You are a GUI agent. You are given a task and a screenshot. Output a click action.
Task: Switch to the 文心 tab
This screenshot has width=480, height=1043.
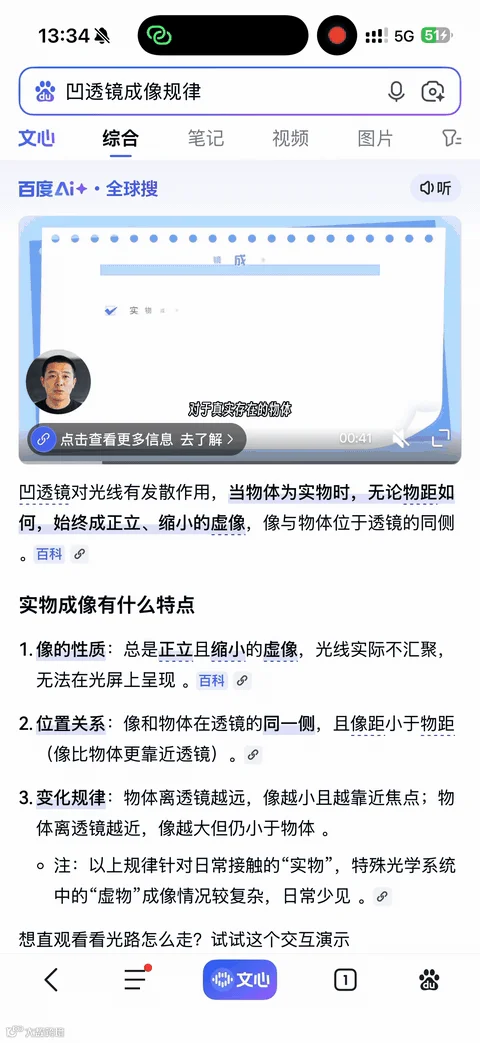(x=36, y=138)
